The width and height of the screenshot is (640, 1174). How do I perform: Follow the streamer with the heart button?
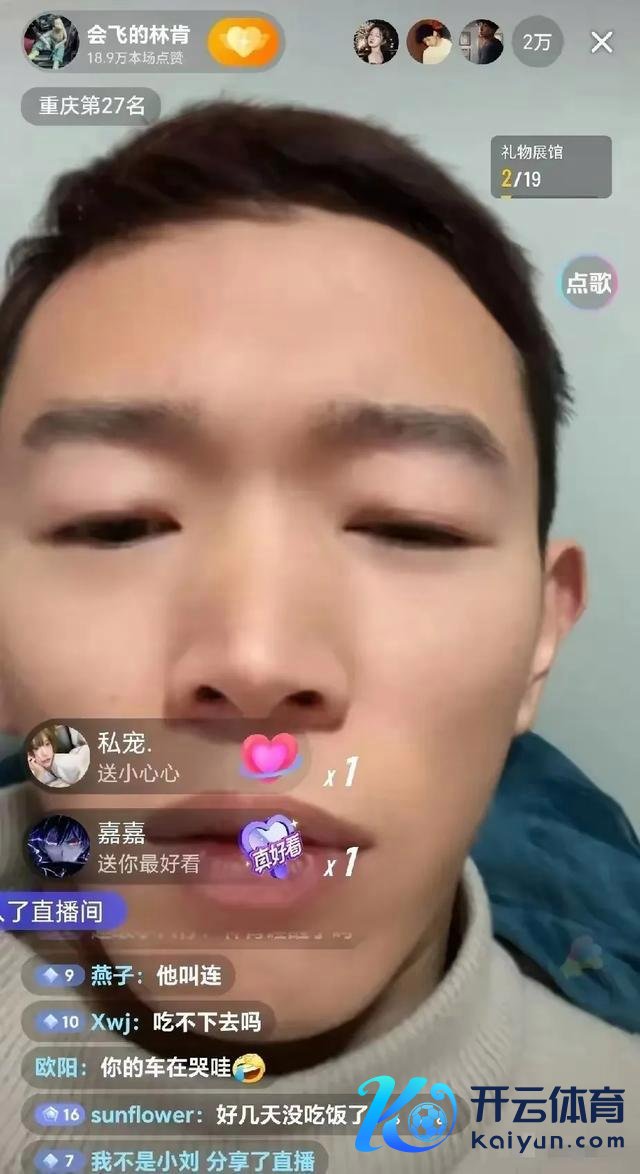tap(243, 42)
